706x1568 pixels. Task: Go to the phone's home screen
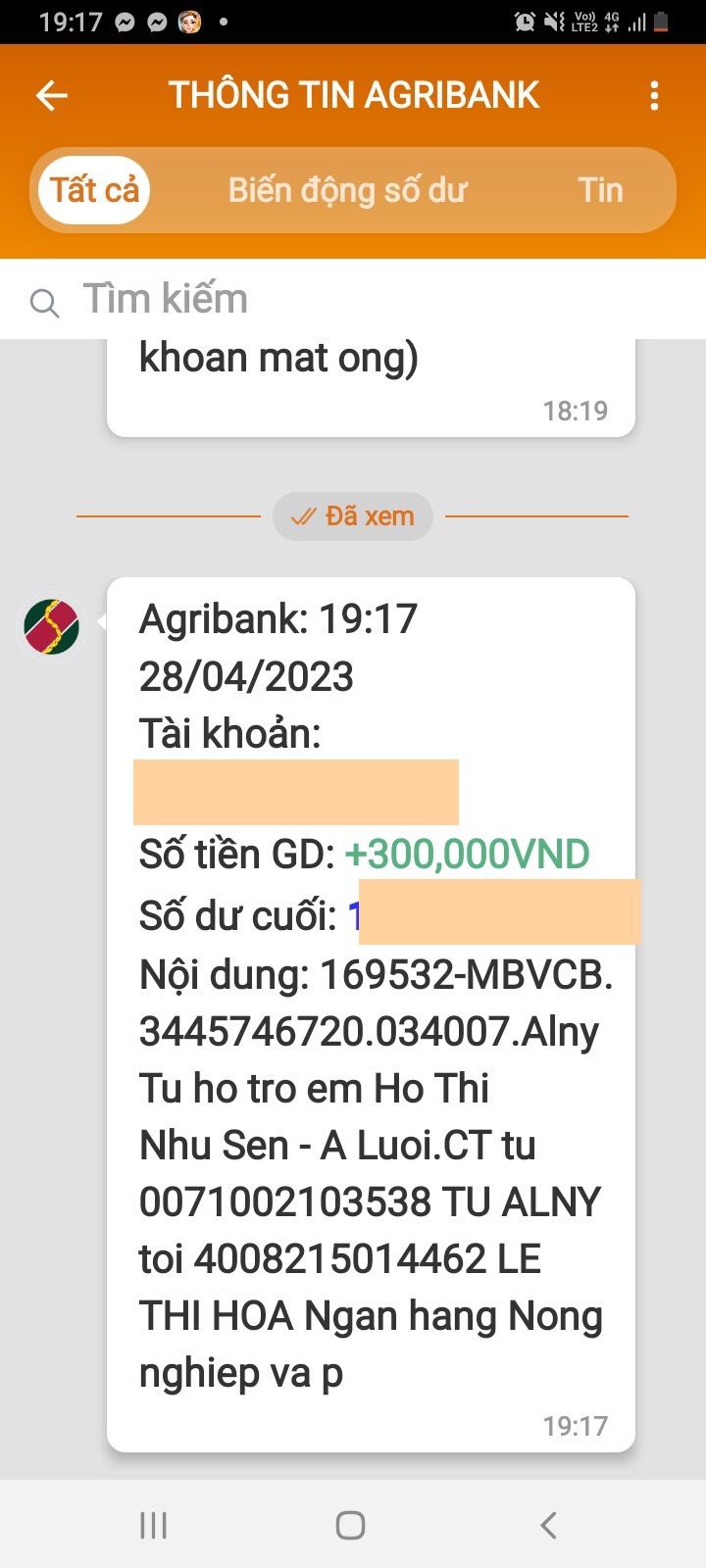(x=350, y=1525)
